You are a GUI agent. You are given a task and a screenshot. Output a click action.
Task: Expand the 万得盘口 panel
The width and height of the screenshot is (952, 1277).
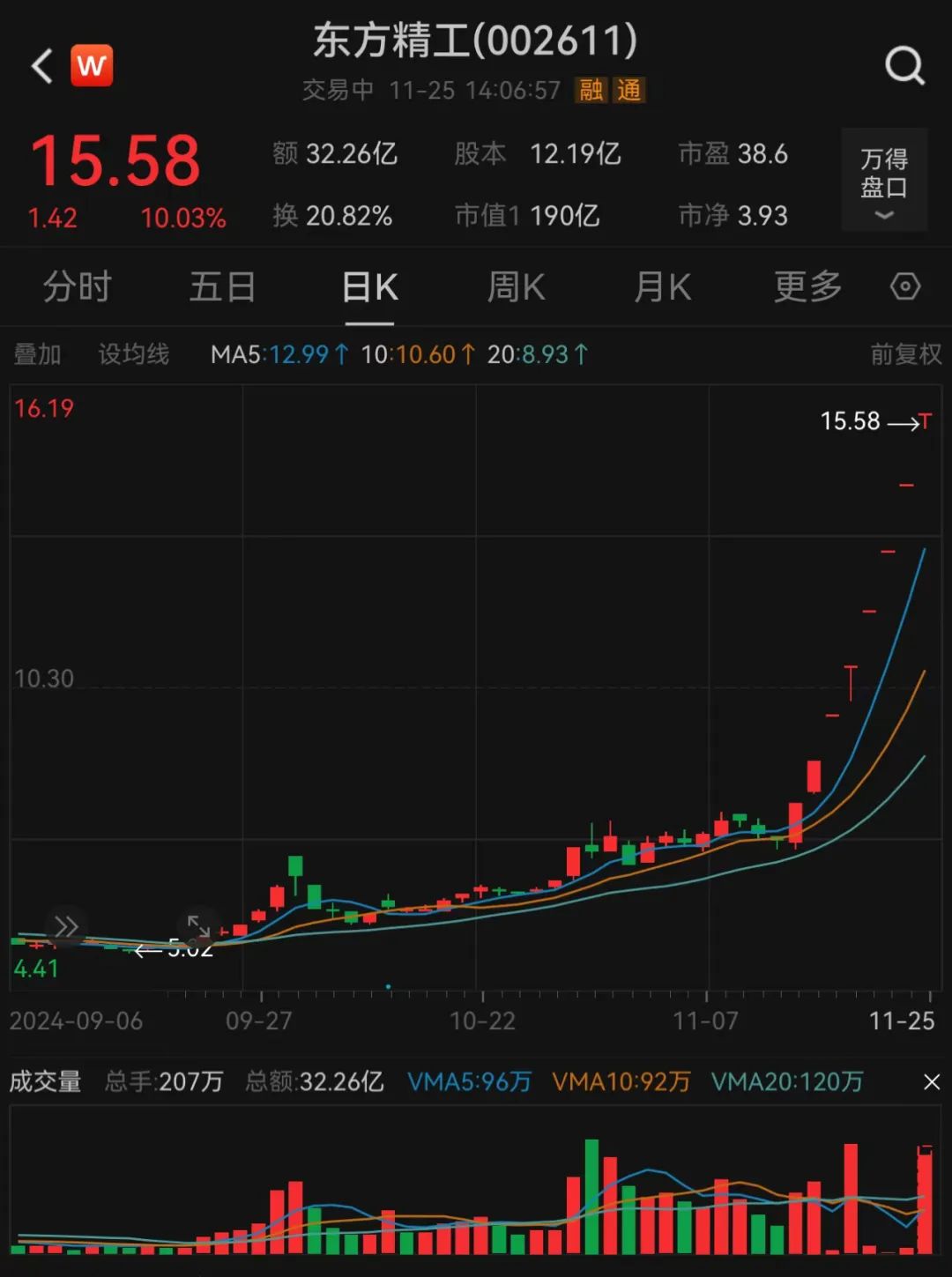click(x=883, y=181)
